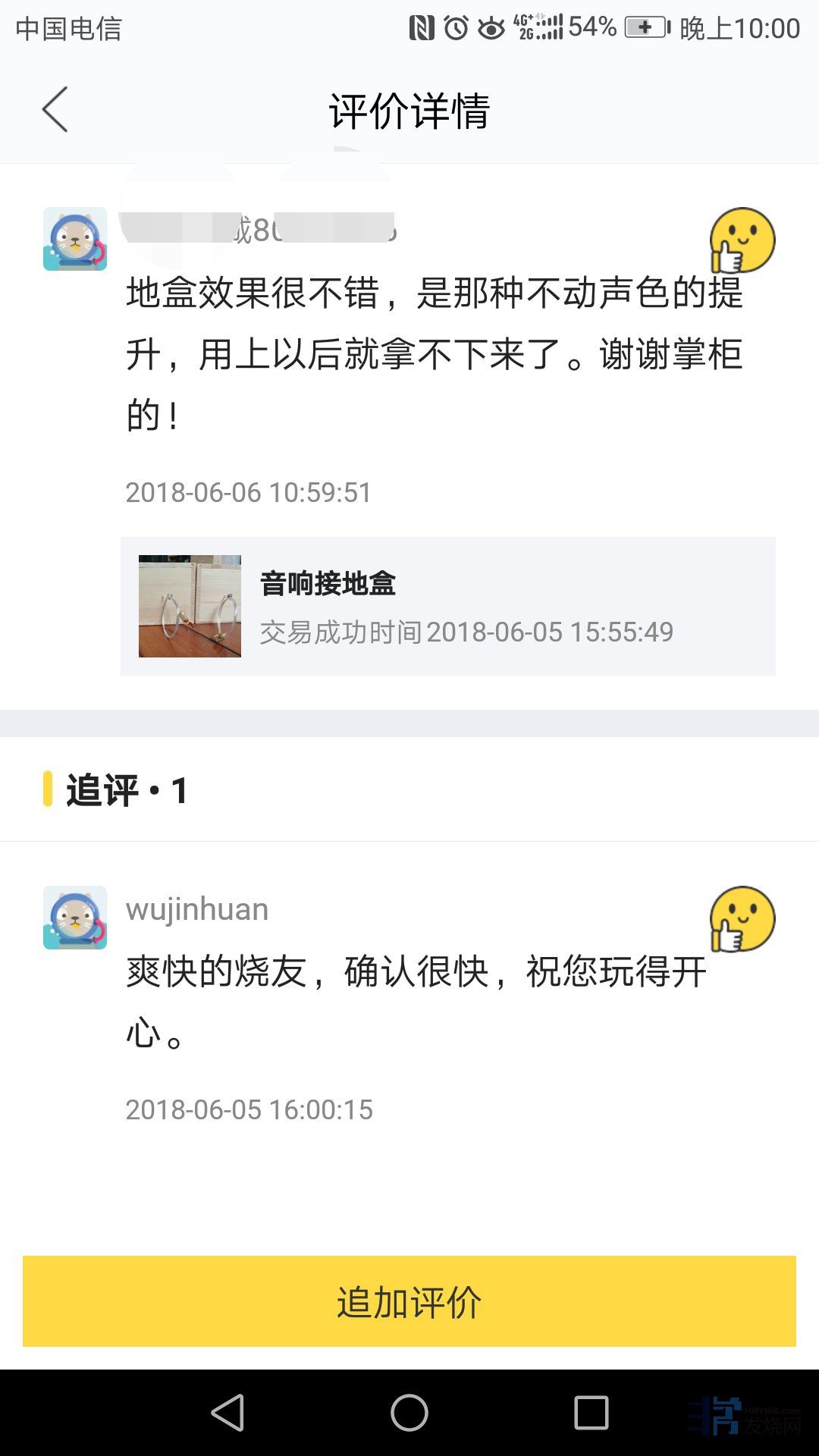This screenshot has width=819, height=1456.
Task: Open the profile avatar of wujinhuan
Action: (74, 918)
